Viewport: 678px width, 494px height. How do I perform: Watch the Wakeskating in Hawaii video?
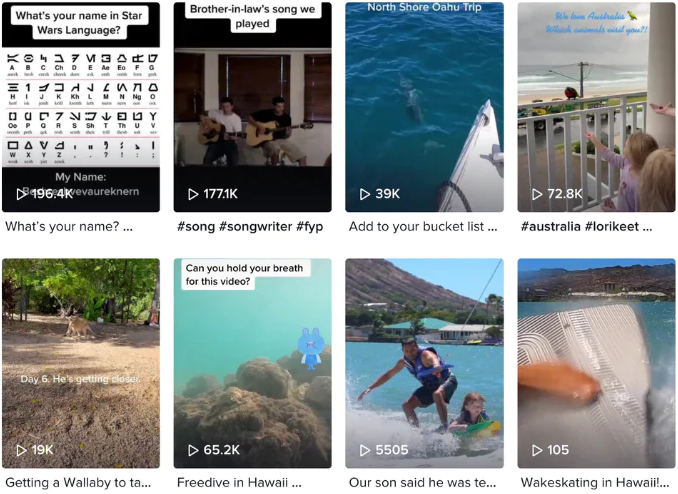tap(595, 363)
